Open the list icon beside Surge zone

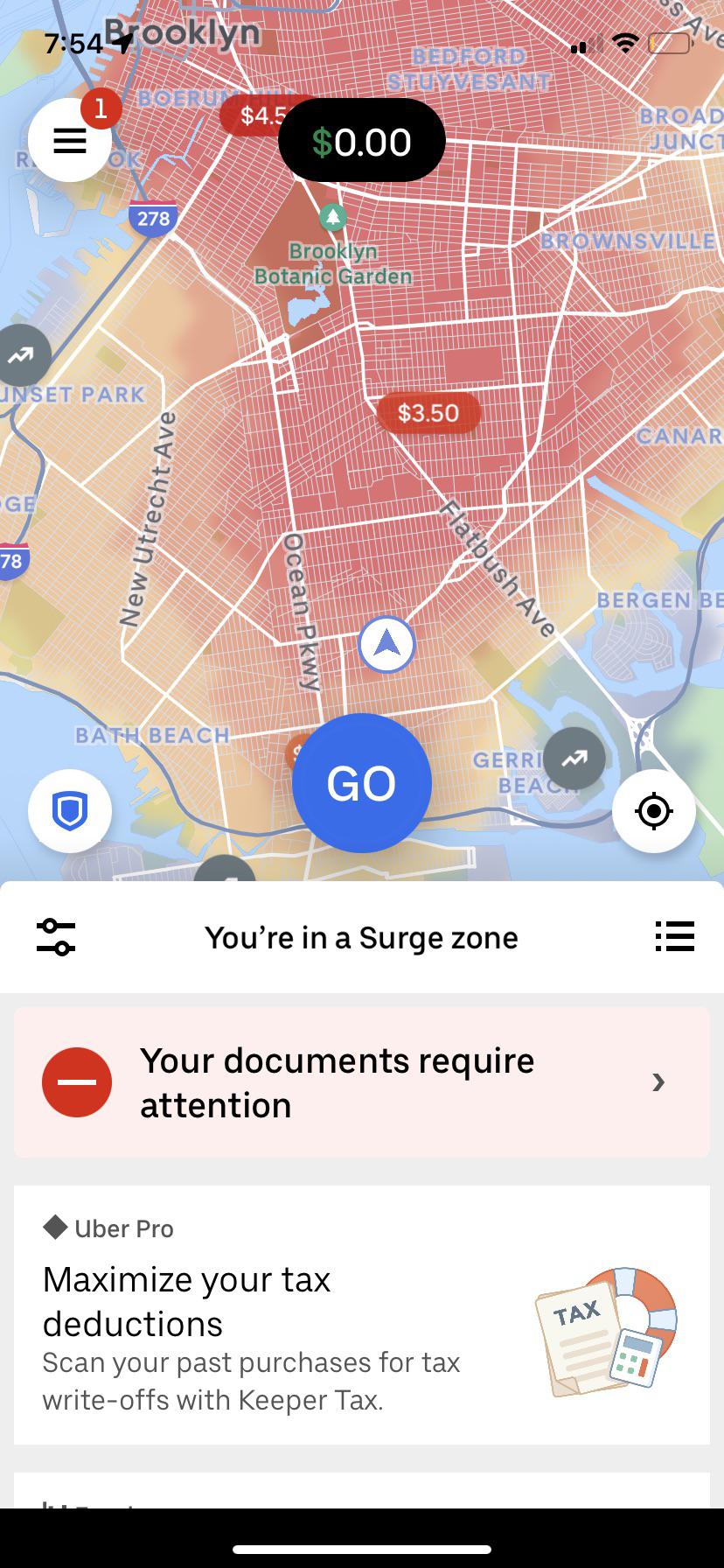pyautogui.click(x=675, y=936)
